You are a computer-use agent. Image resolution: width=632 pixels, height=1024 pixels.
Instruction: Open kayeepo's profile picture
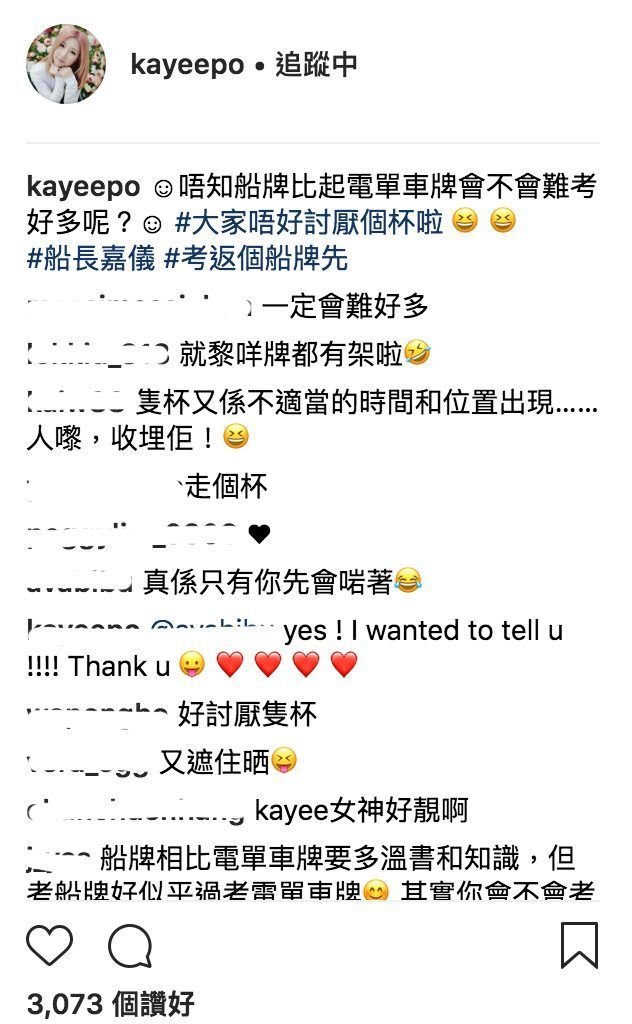66,65
